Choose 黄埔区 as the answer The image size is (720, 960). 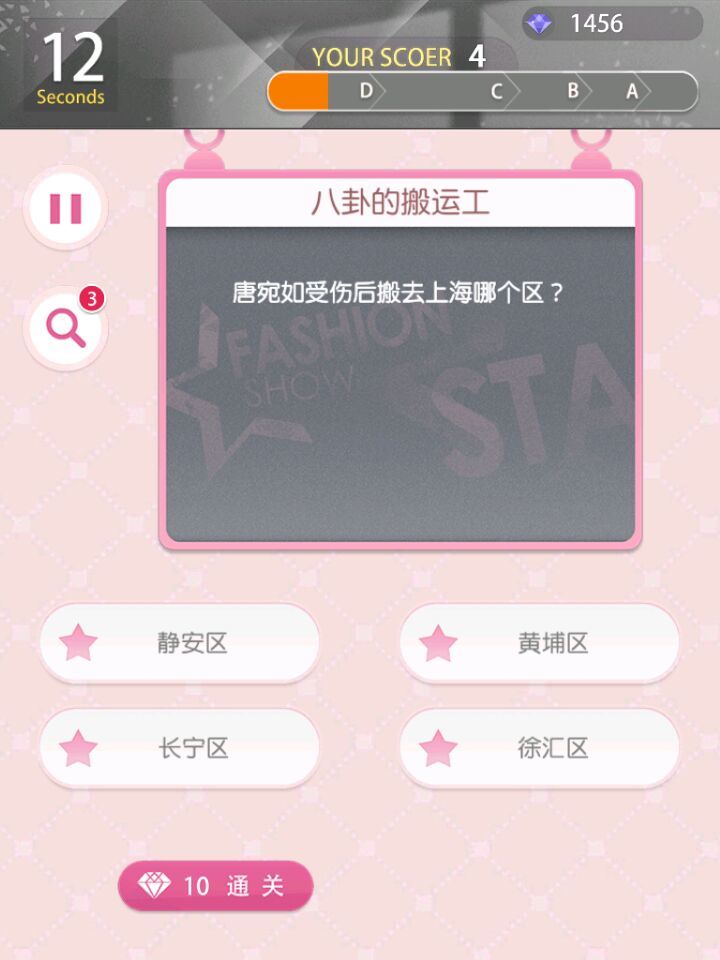click(540, 643)
